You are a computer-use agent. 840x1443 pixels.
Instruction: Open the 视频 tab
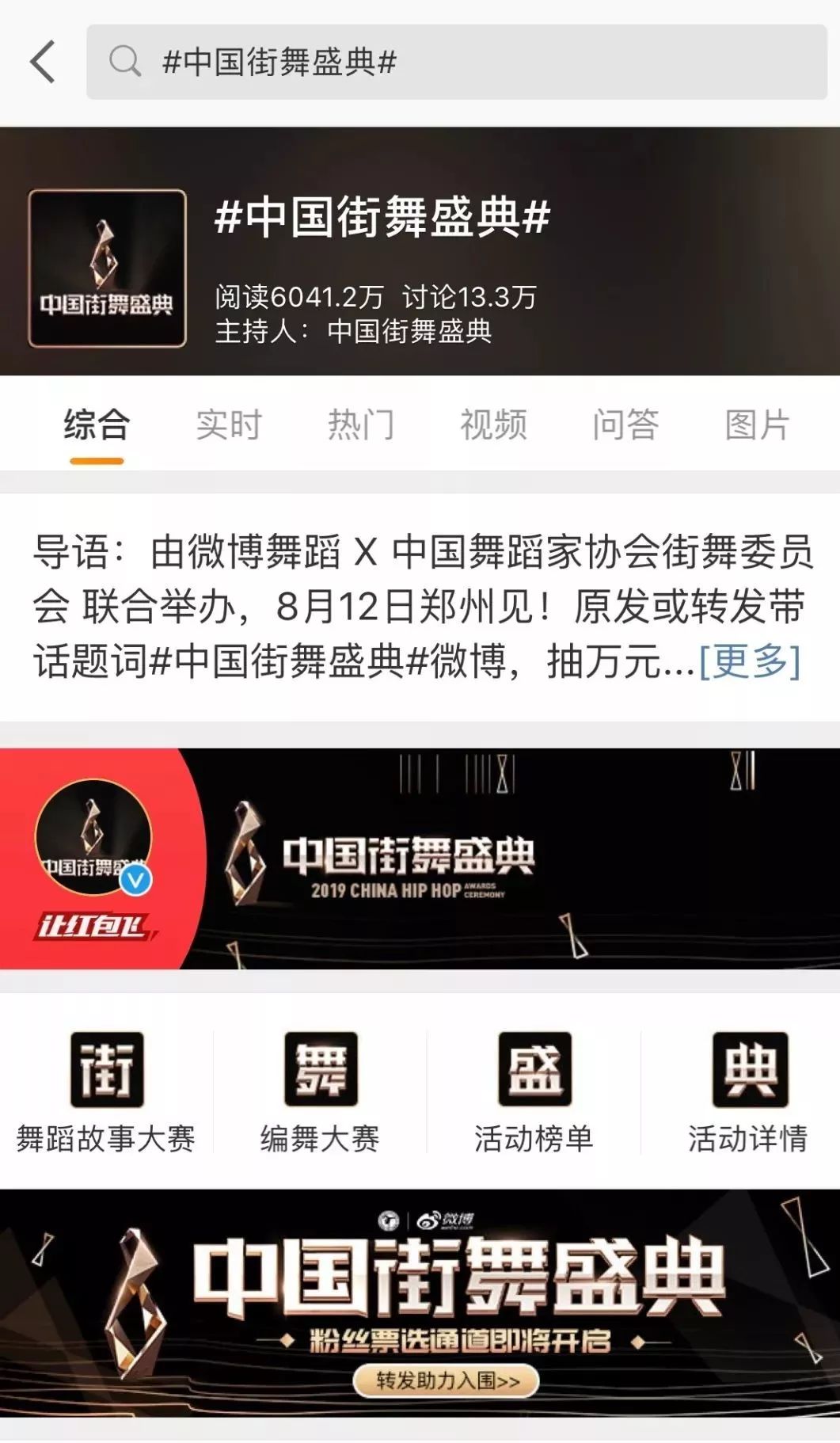click(x=493, y=425)
